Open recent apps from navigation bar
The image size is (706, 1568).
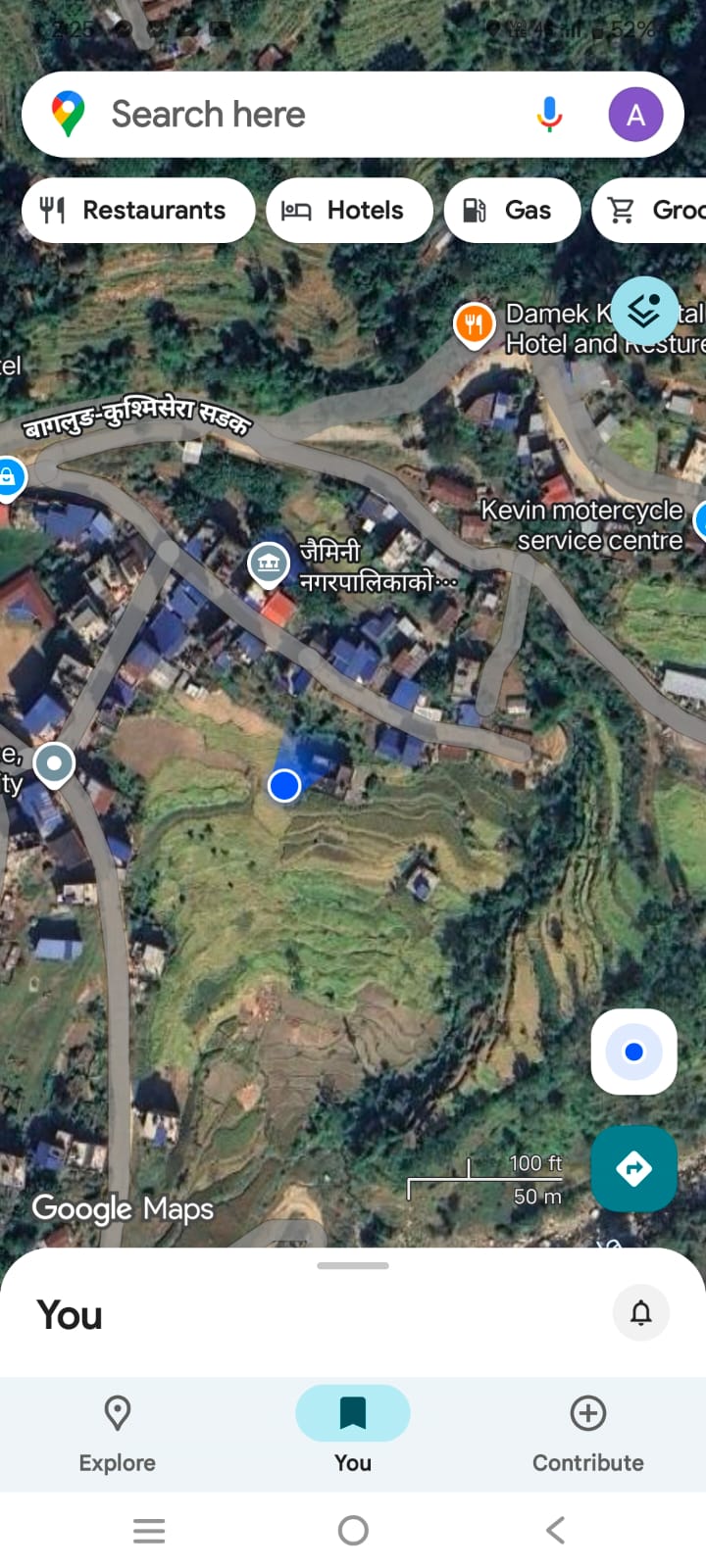pos(149,1530)
